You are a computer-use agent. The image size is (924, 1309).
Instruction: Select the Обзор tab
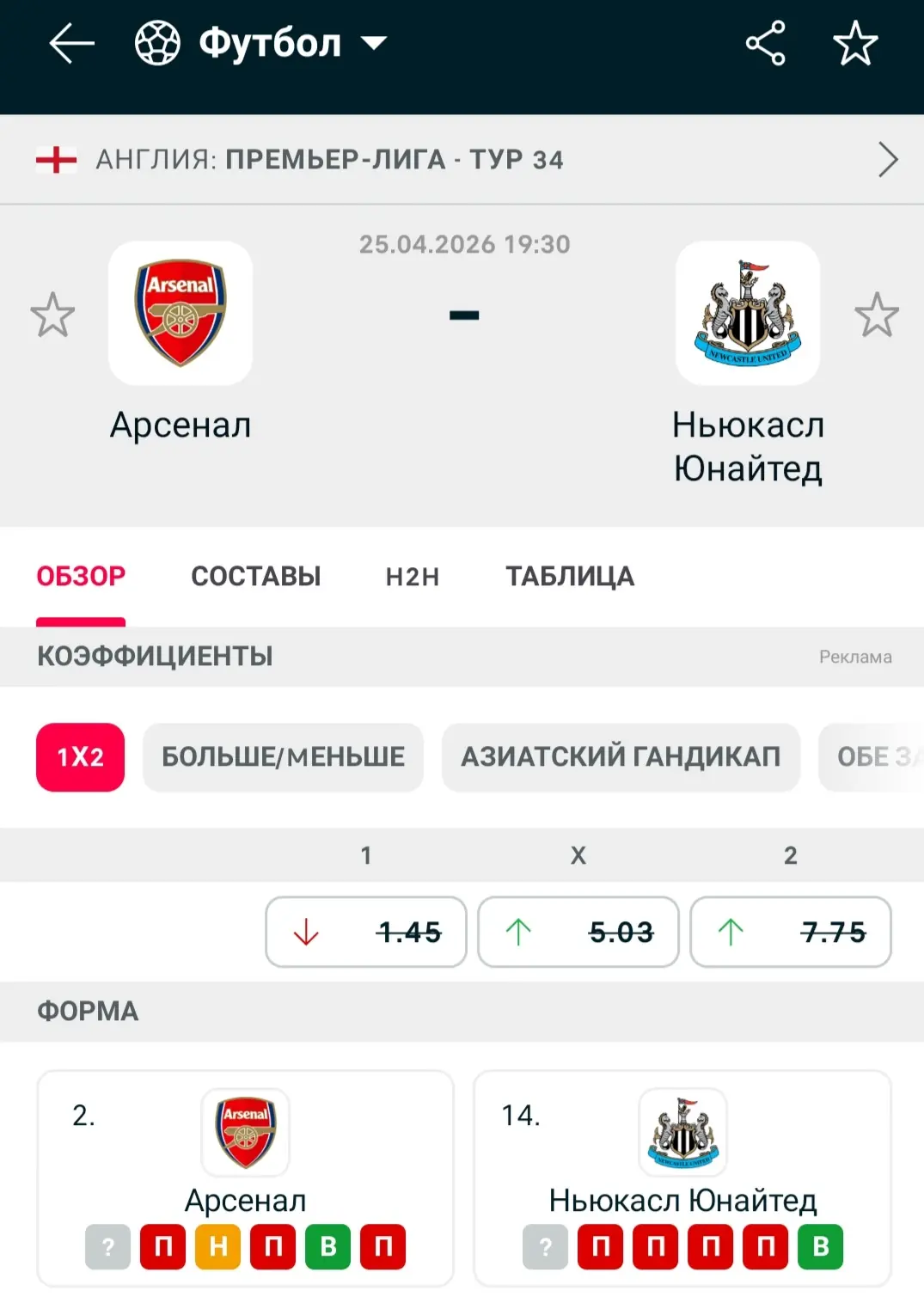81,577
